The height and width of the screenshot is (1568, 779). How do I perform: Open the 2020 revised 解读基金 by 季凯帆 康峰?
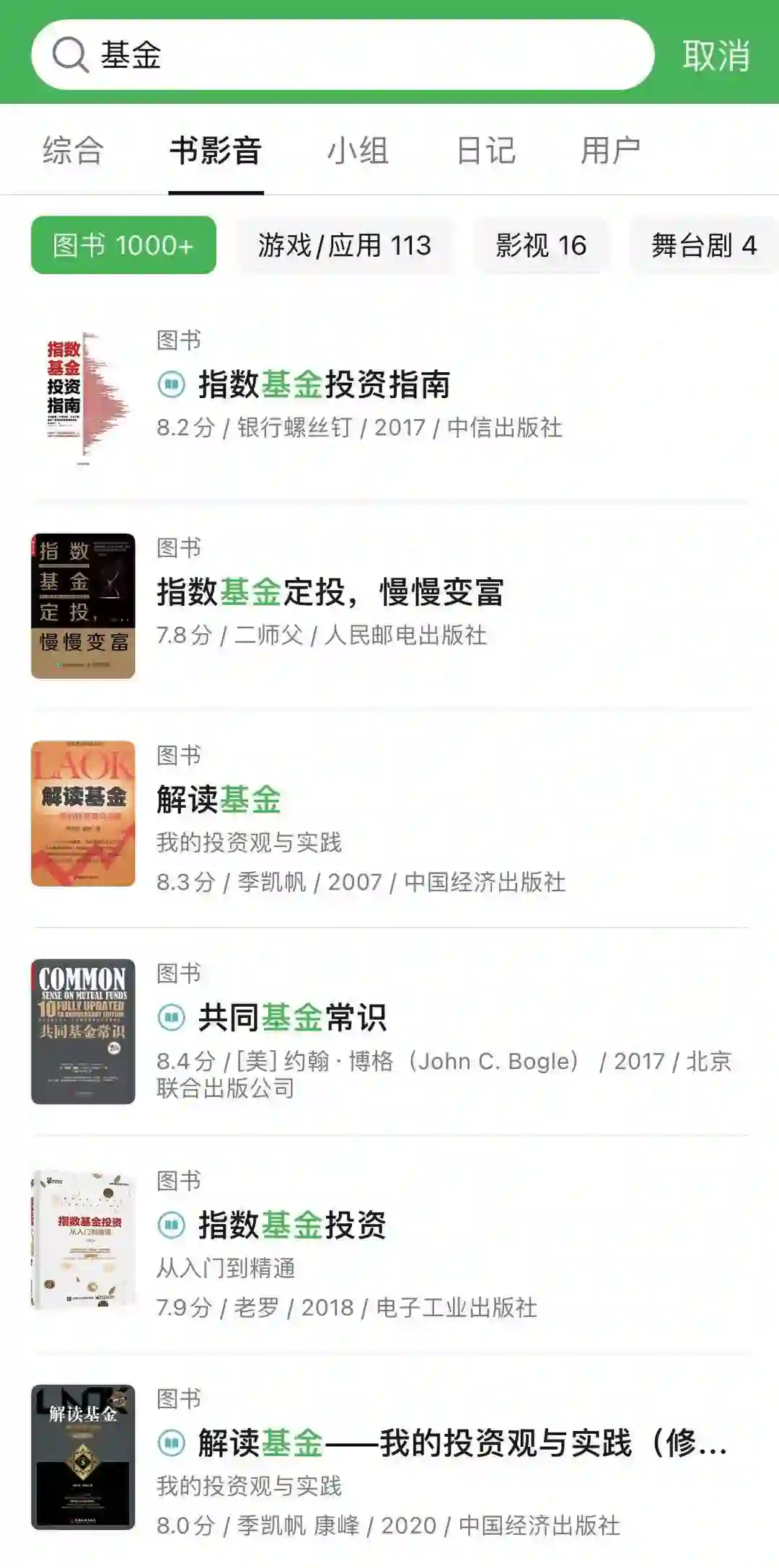click(x=462, y=1443)
